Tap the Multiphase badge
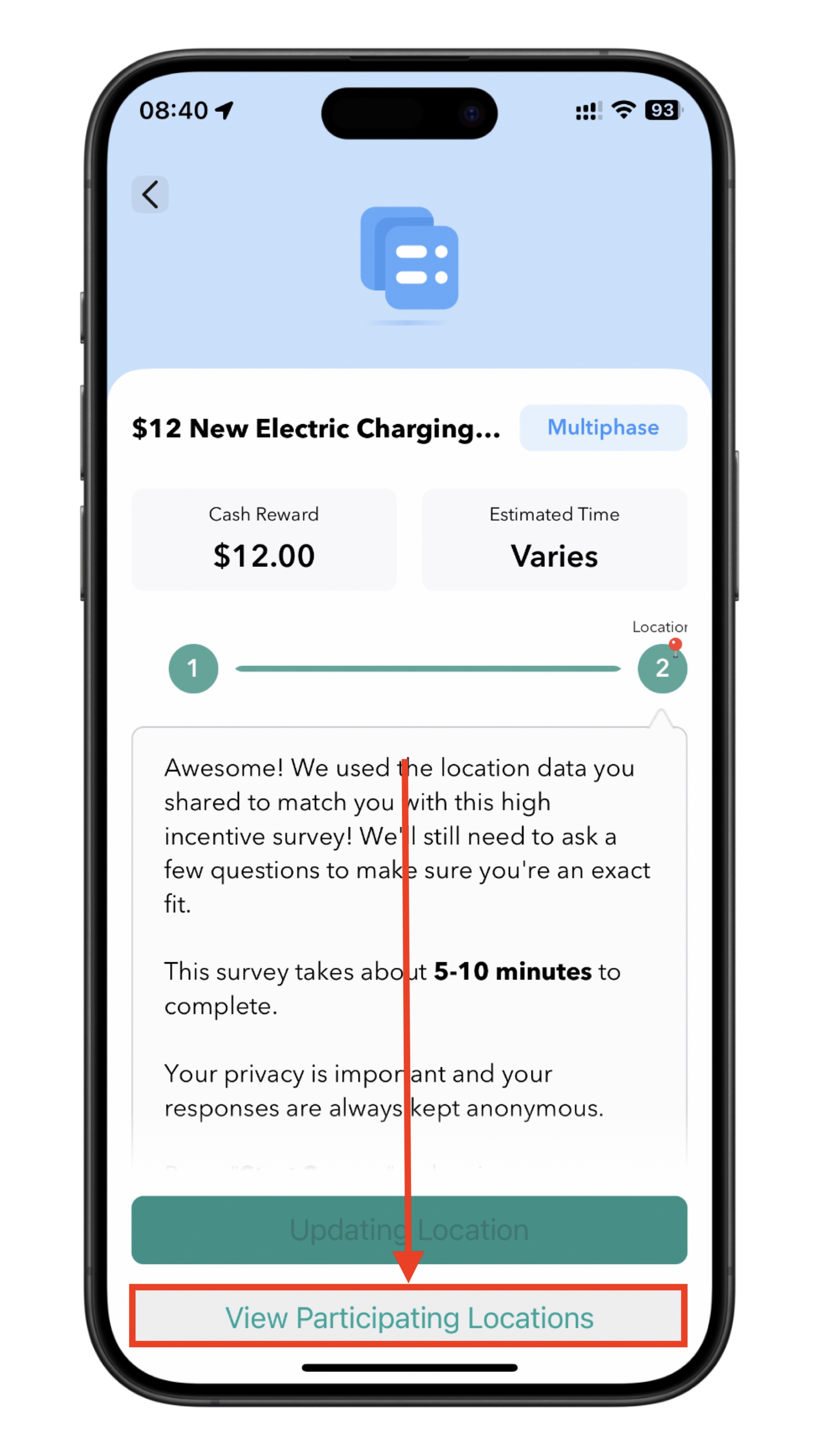 603,427
